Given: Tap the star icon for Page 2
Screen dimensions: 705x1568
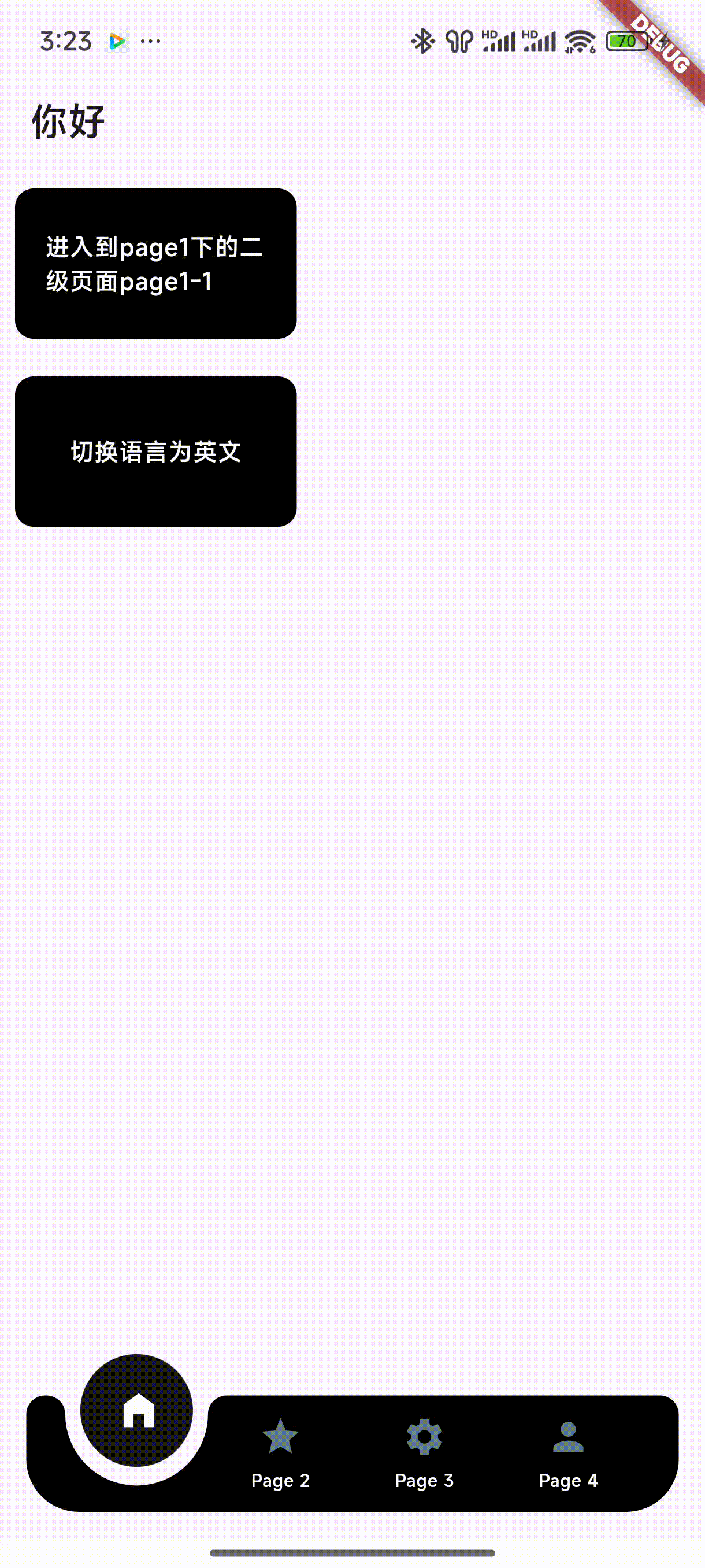Looking at the screenshot, I should [x=280, y=1434].
